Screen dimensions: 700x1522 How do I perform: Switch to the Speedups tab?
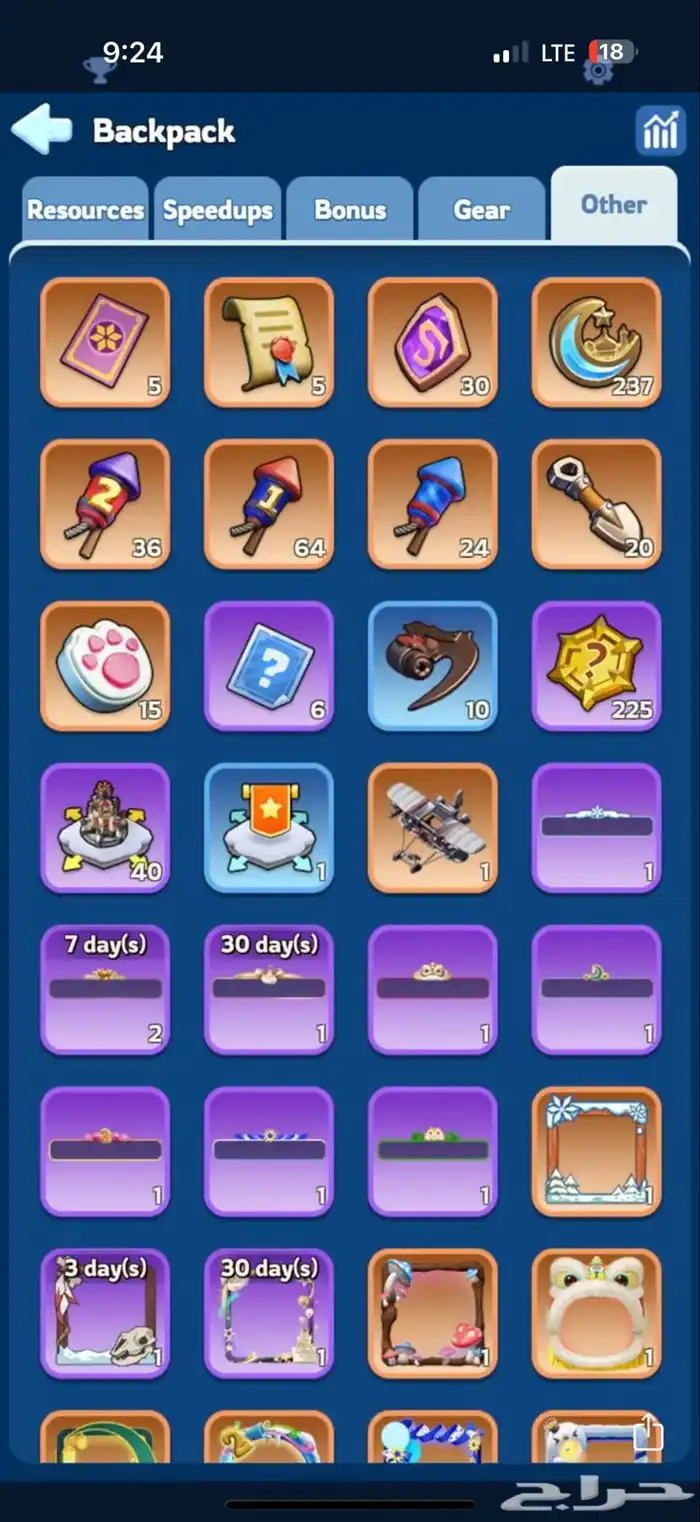click(218, 210)
